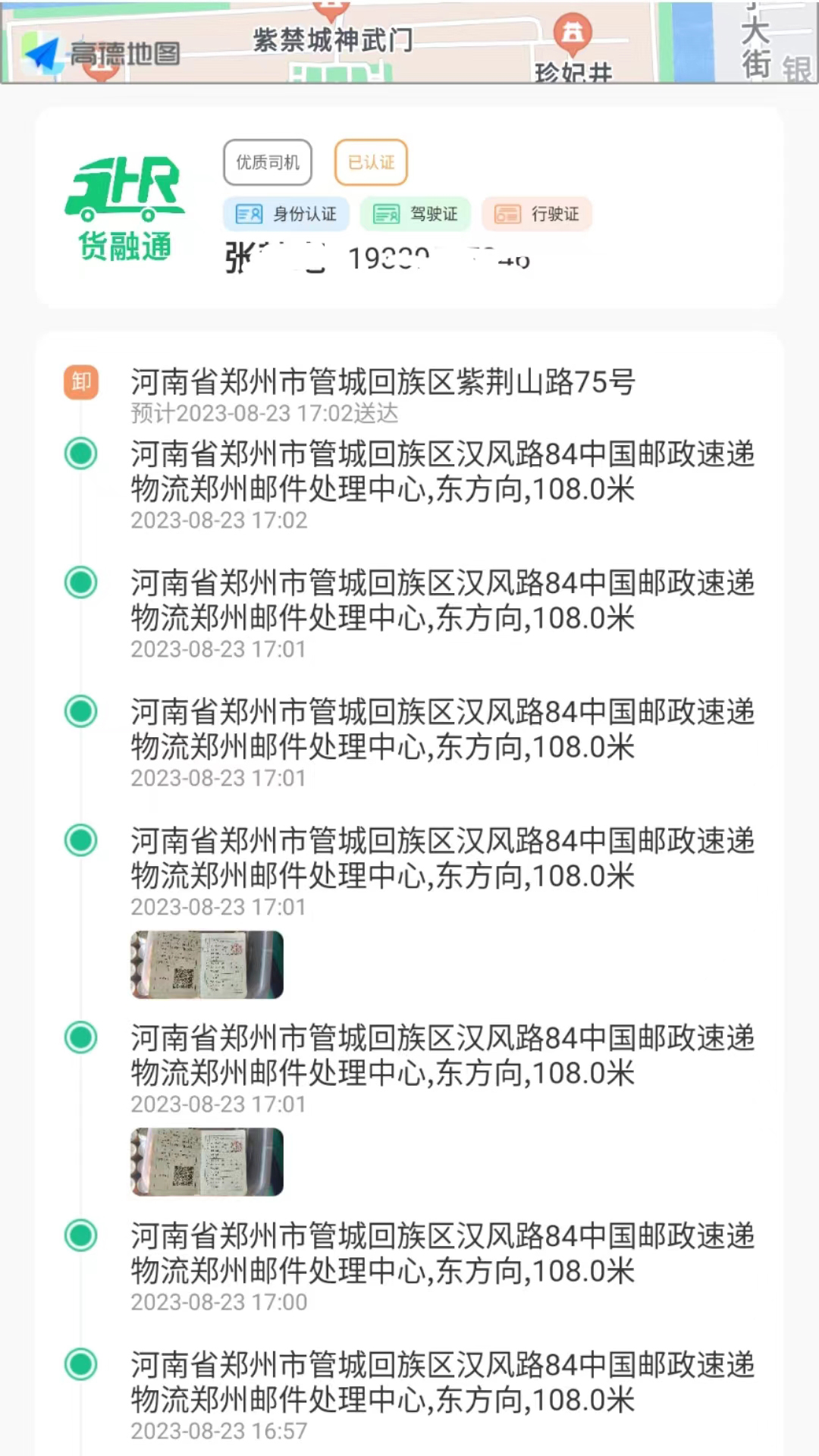The image size is (819, 1456).
Task: Select the 行驶证 vehicle license icon
Action: [x=536, y=215]
